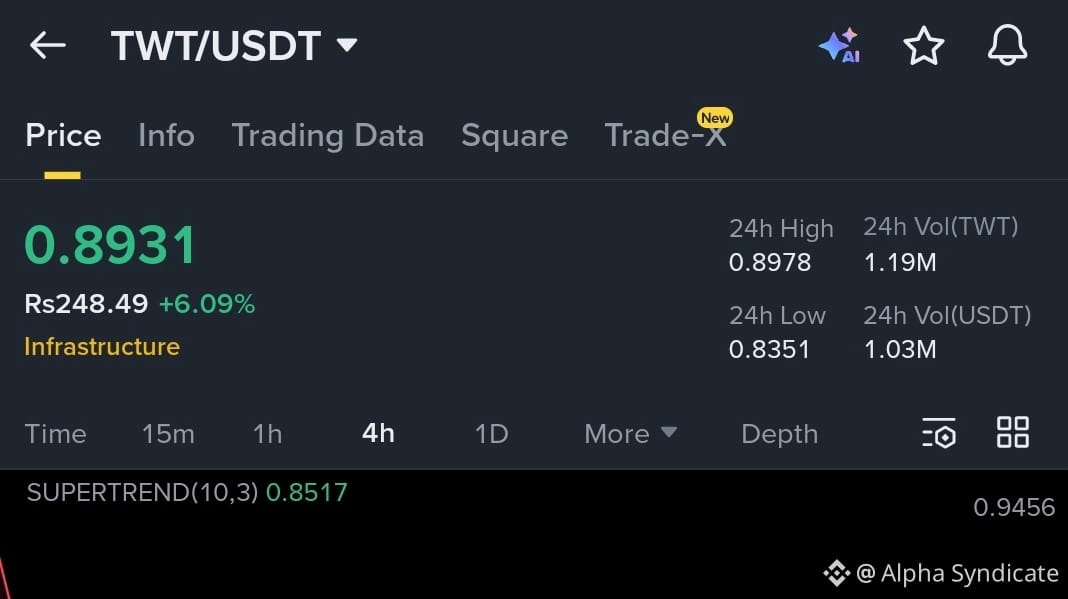
Task: Switch to the Trade-X tab
Action: point(665,135)
